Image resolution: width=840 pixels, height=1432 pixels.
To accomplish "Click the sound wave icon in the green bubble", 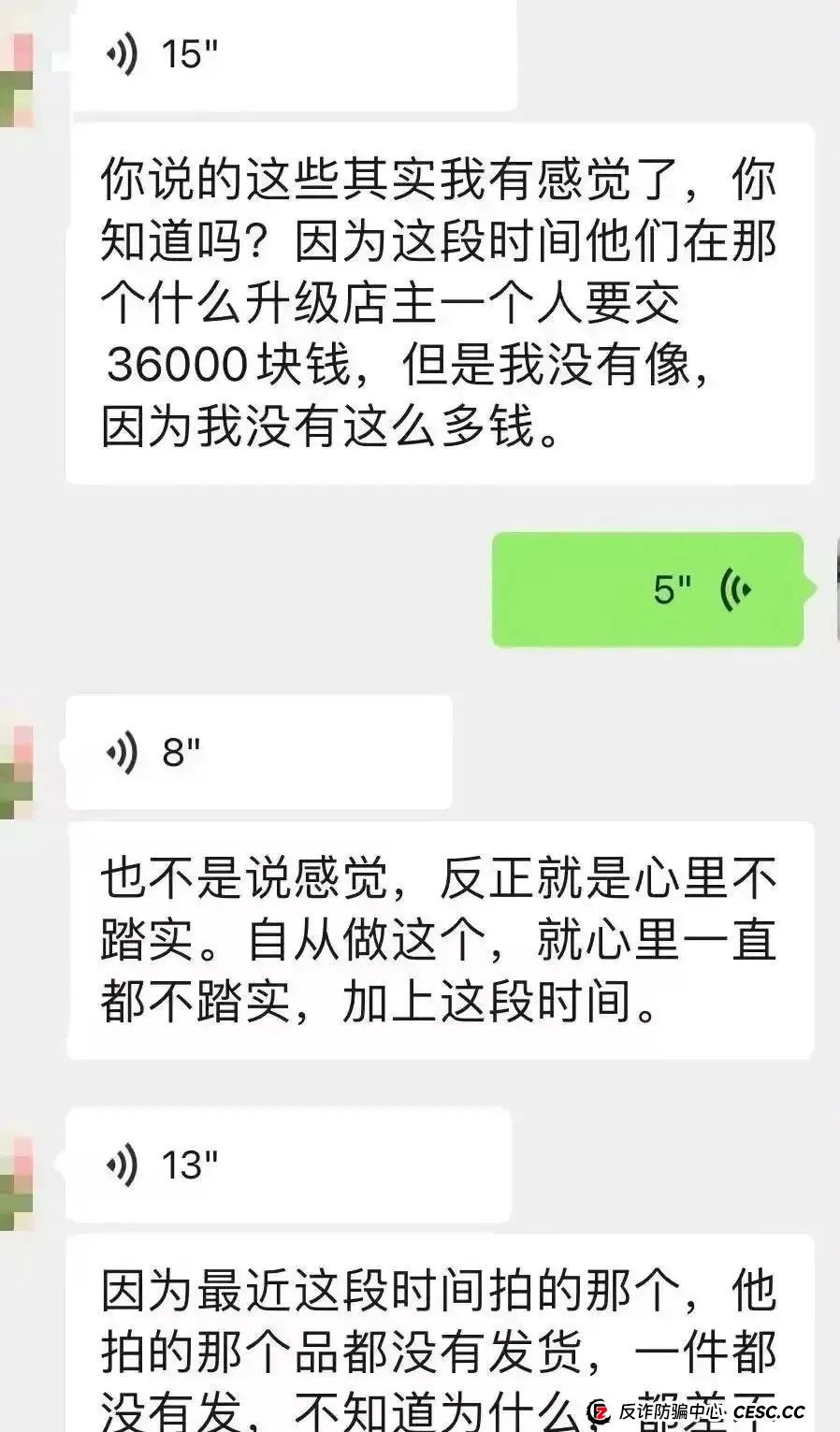I will coord(735,588).
